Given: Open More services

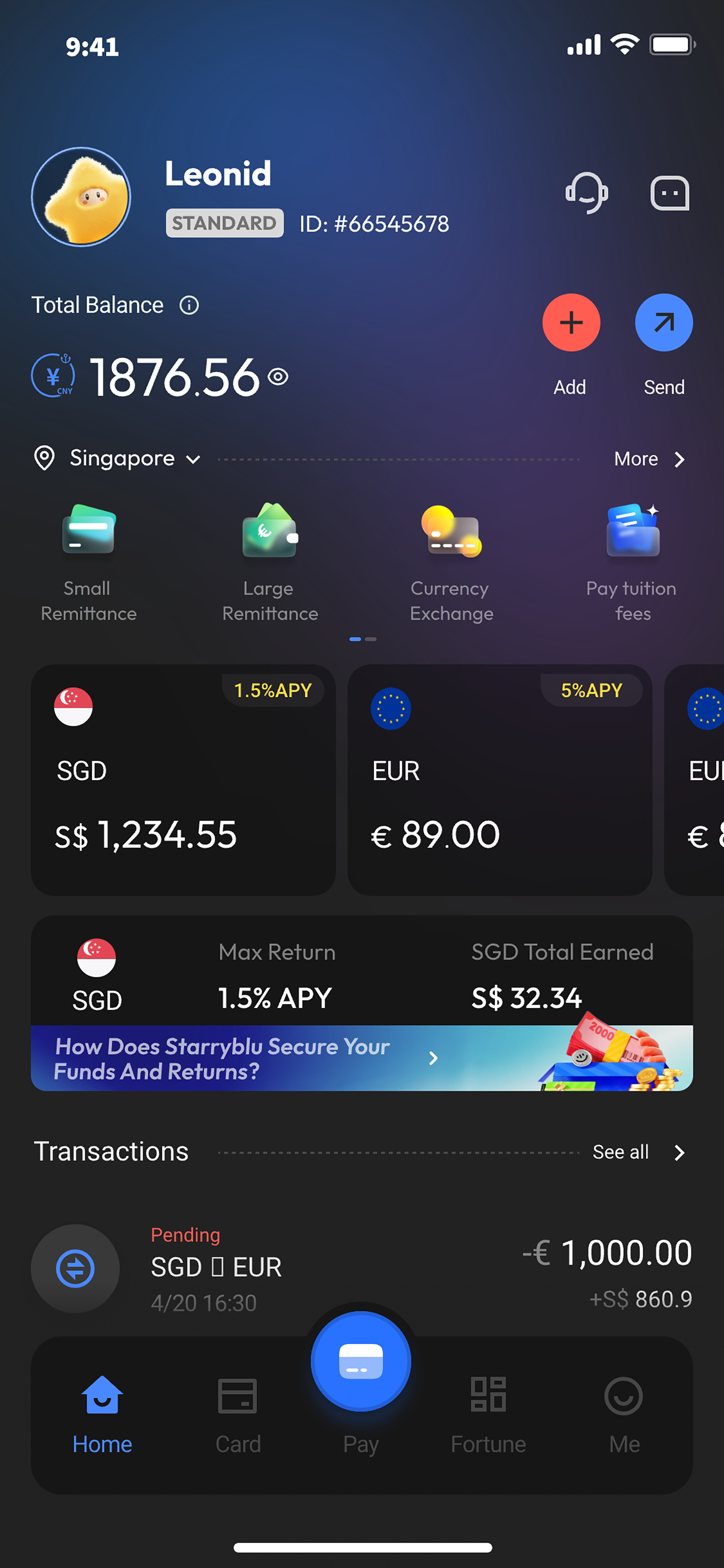Looking at the screenshot, I should pos(649,459).
